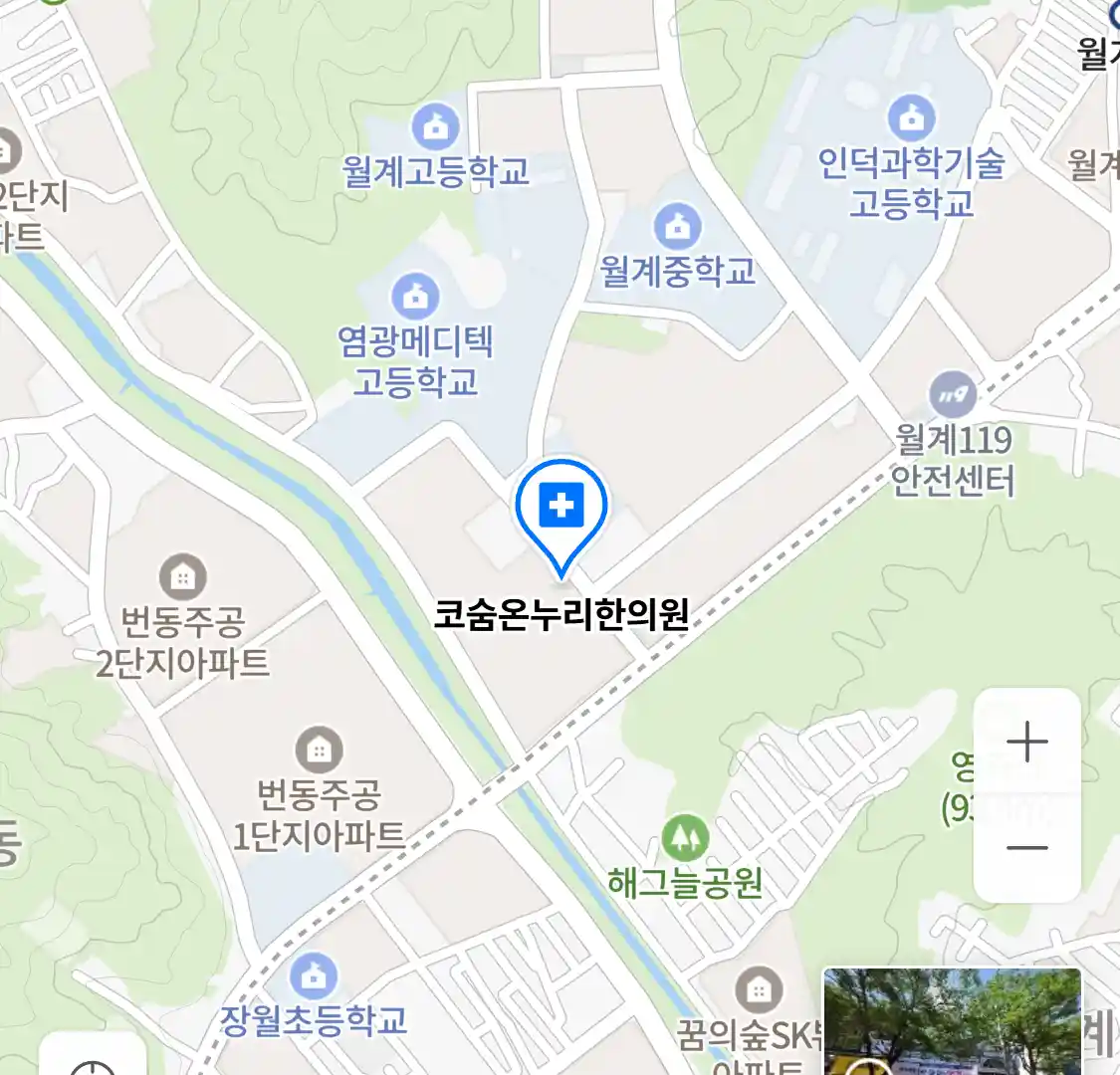
Task: Select the 월계중학교 school marker
Action: tap(677, 227)
